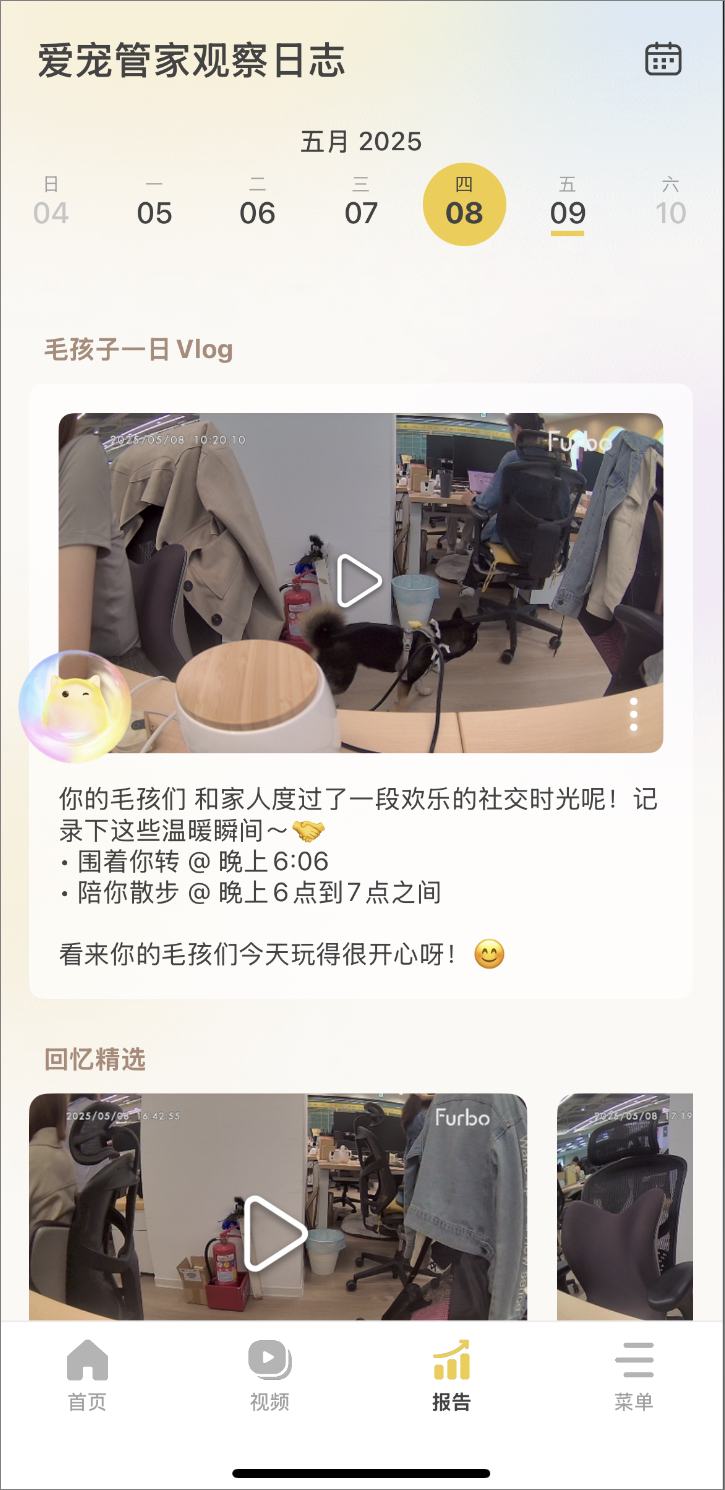Image resolution: width=725 pixels, height=1490 pixels.
Task: Switch to the 视频 tab
Action: point(269,1375)
